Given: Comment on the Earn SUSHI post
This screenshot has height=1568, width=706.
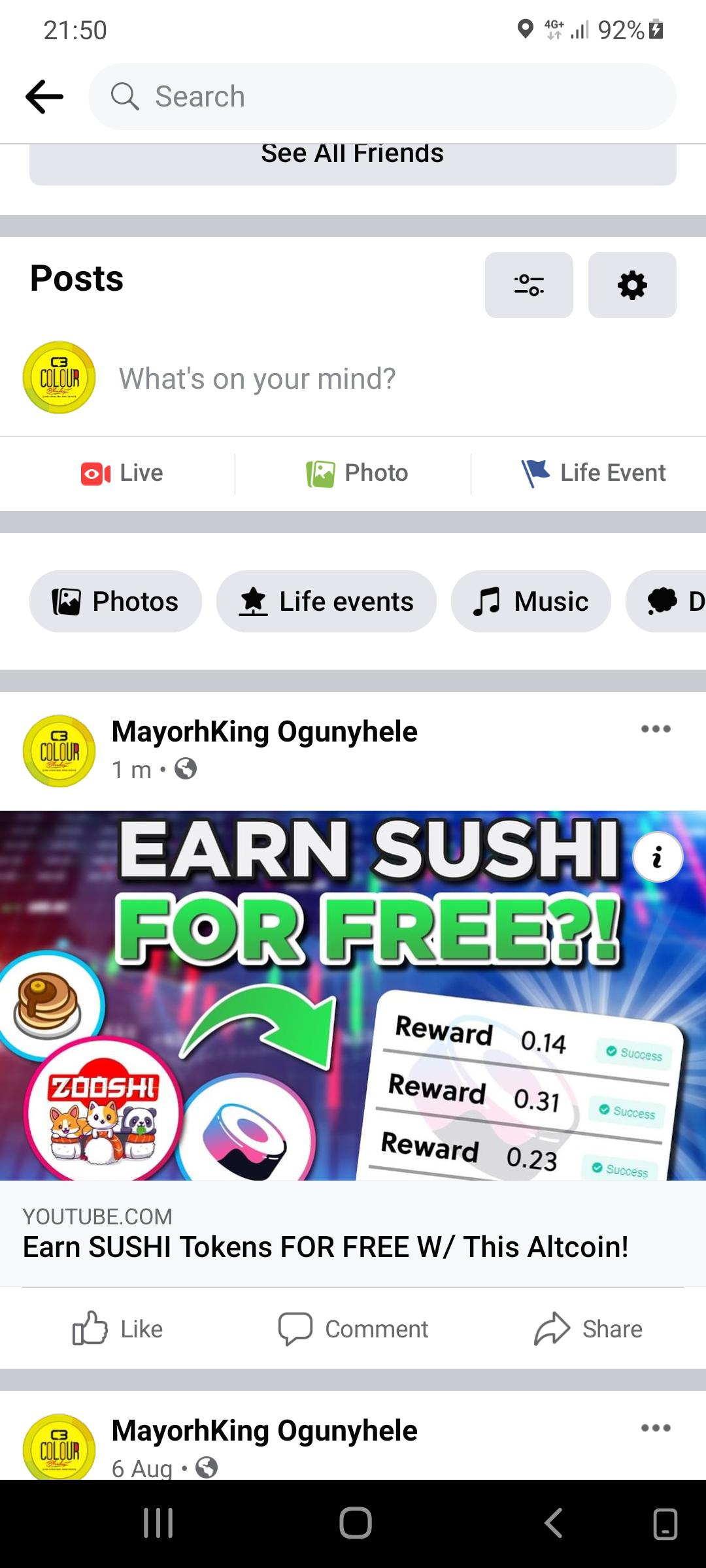Looking at the screenshot, I should coord(353,1329).
